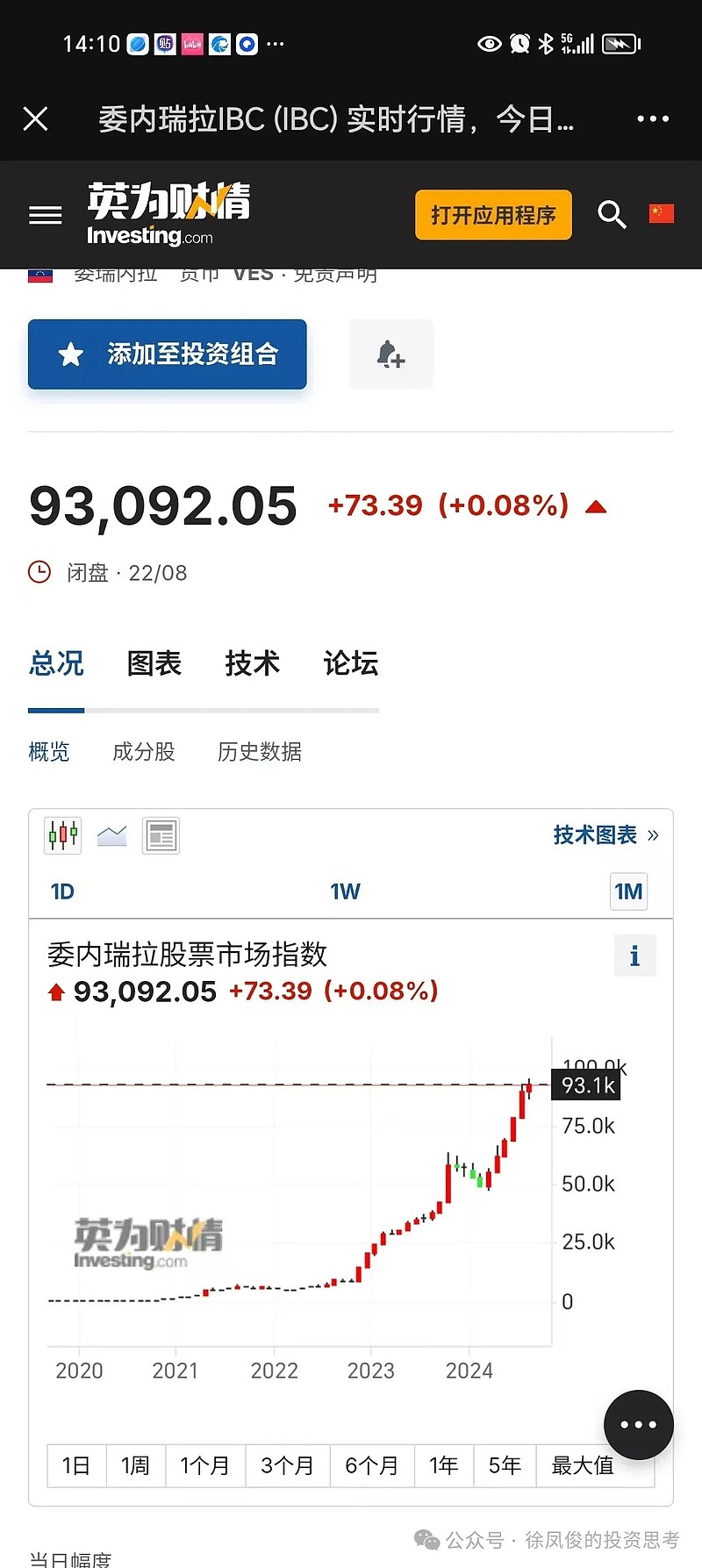Close the in-app browser page
Screen dimensions: 702x1568
click(x=35, y=118)
